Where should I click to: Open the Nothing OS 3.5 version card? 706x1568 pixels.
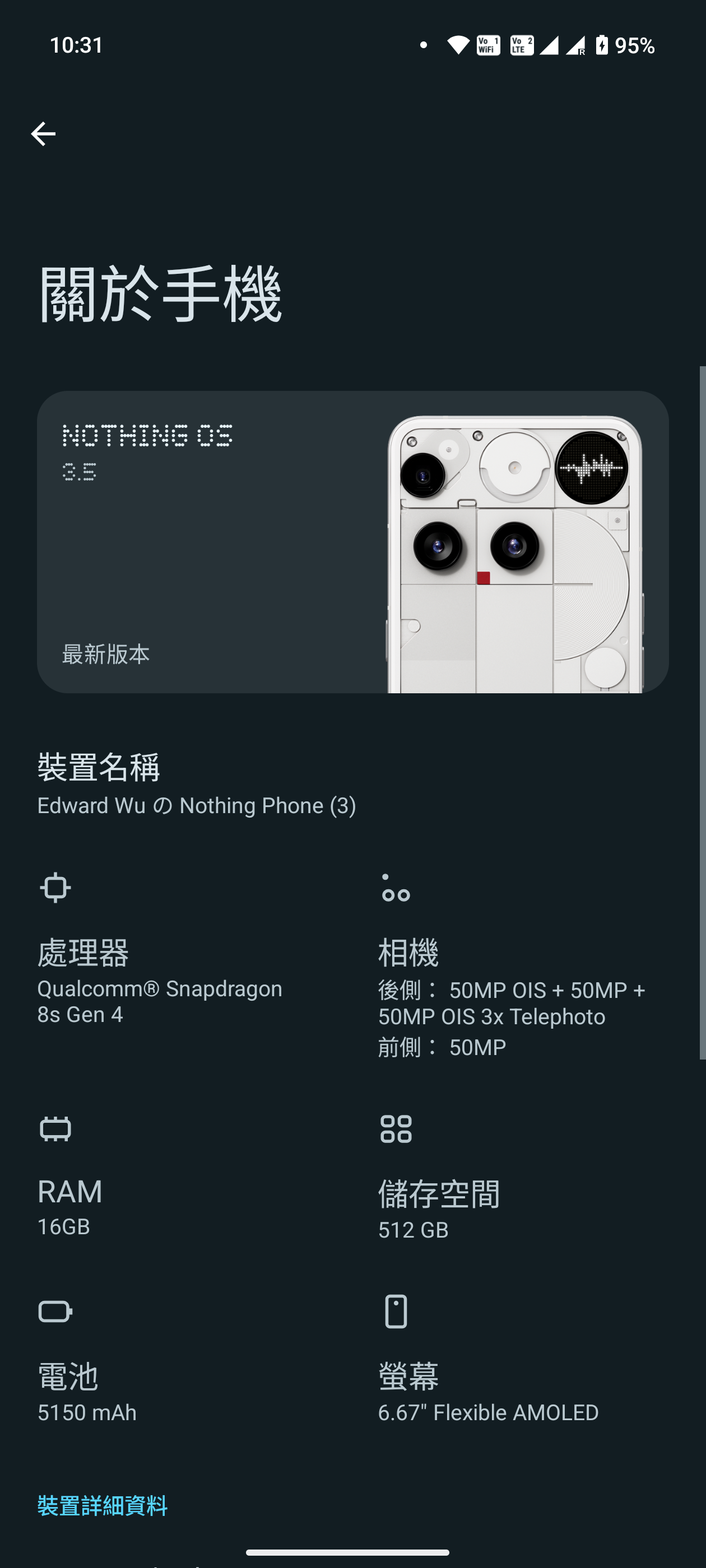pyautogui.click(x=352, y=542)
